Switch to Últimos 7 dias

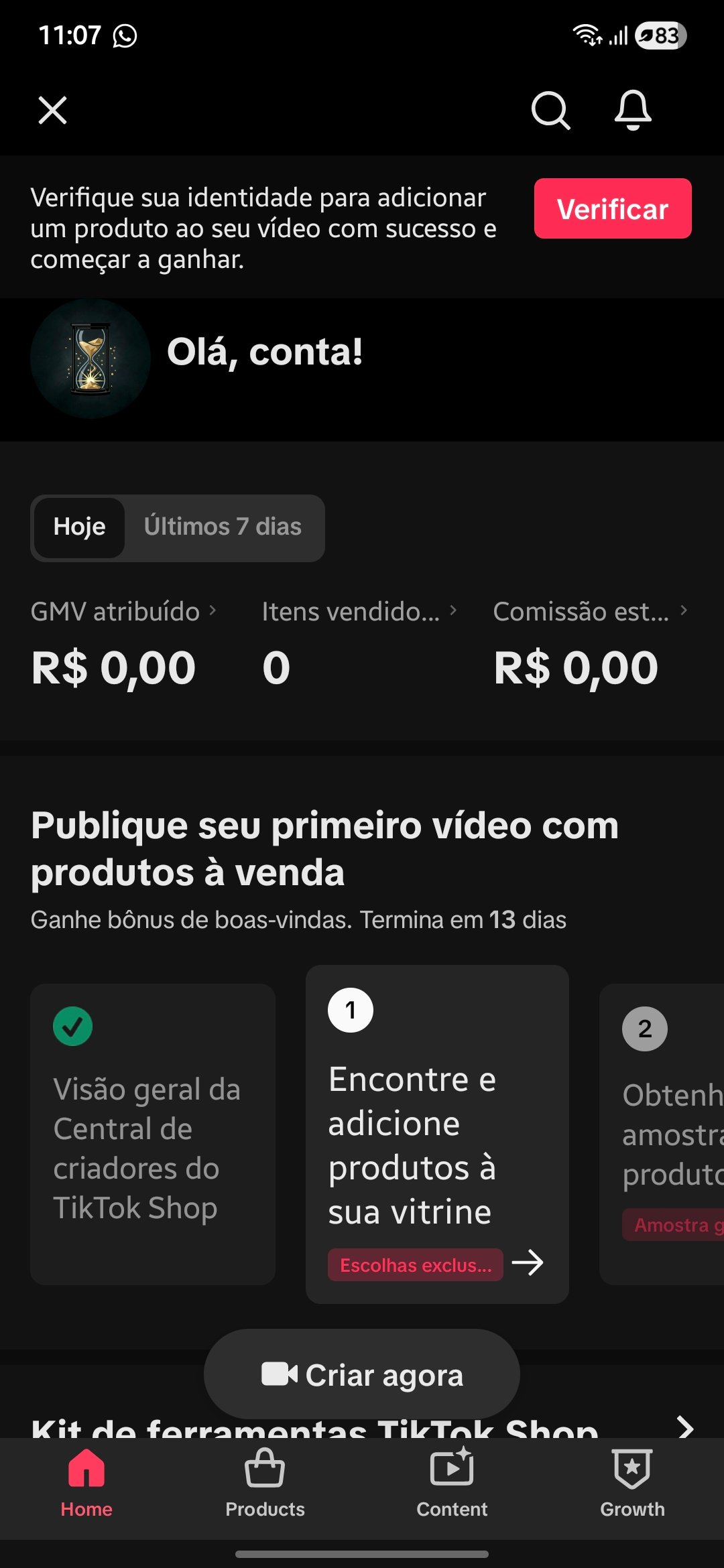coord(223,527)
